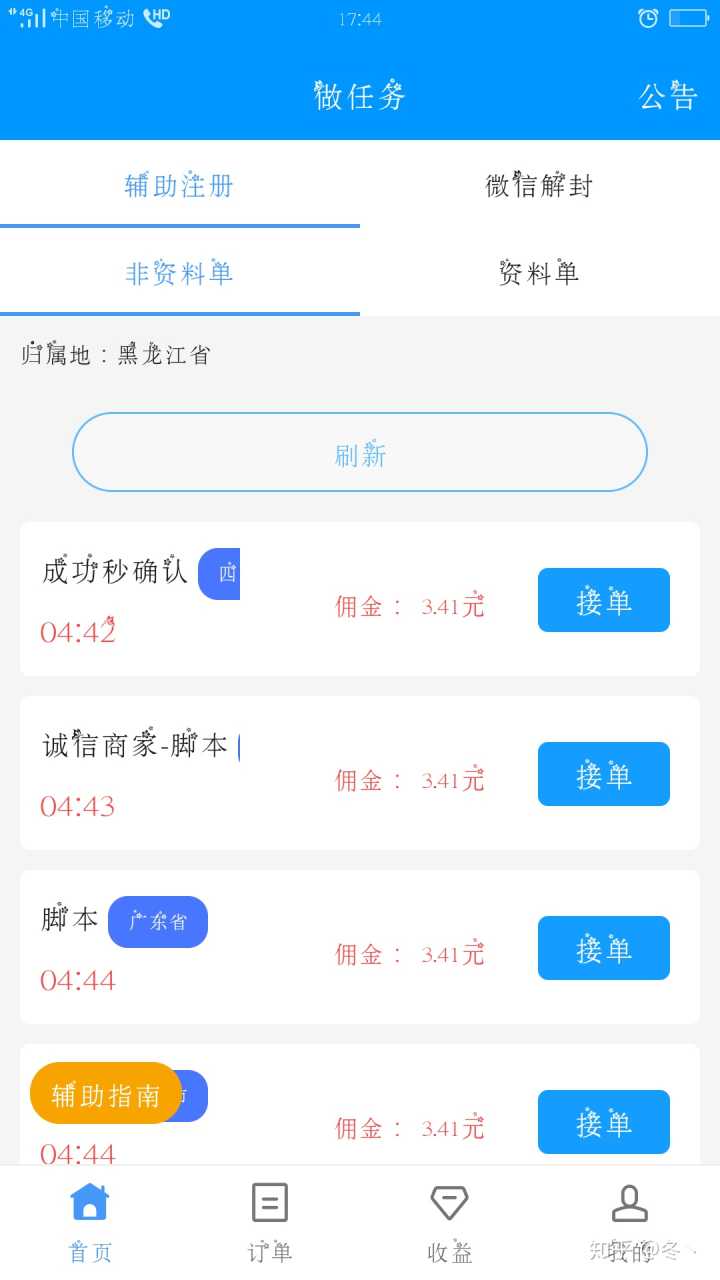Select the 非资料单 tab
Screen dimensions: 720x1280
pos(179,273)
